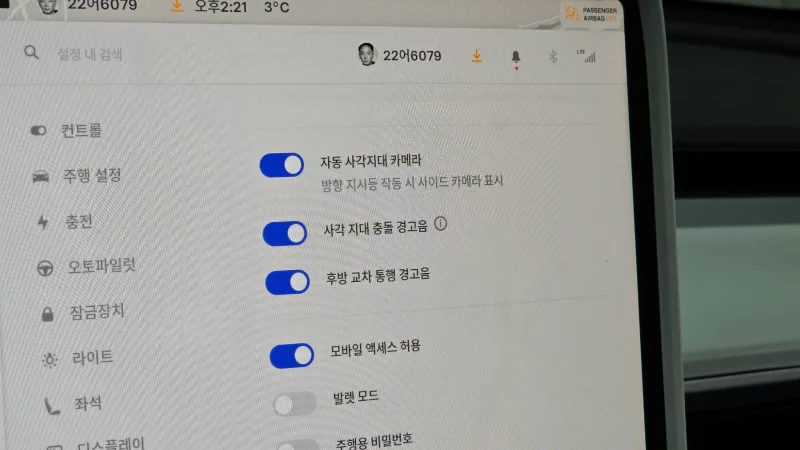
Task: Open the software download icon
Action: [477, 56]
